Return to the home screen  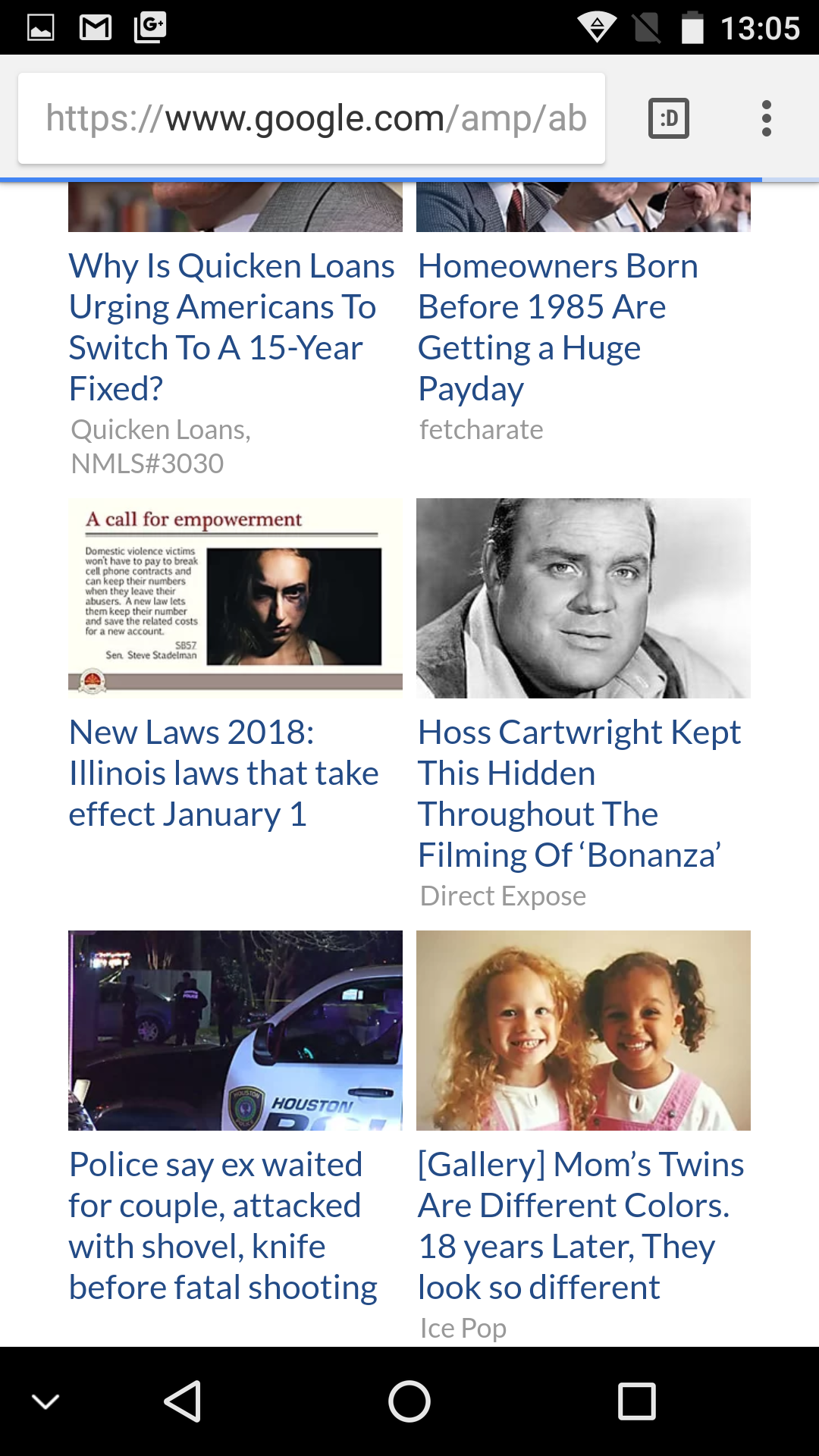click(409, 1401)
